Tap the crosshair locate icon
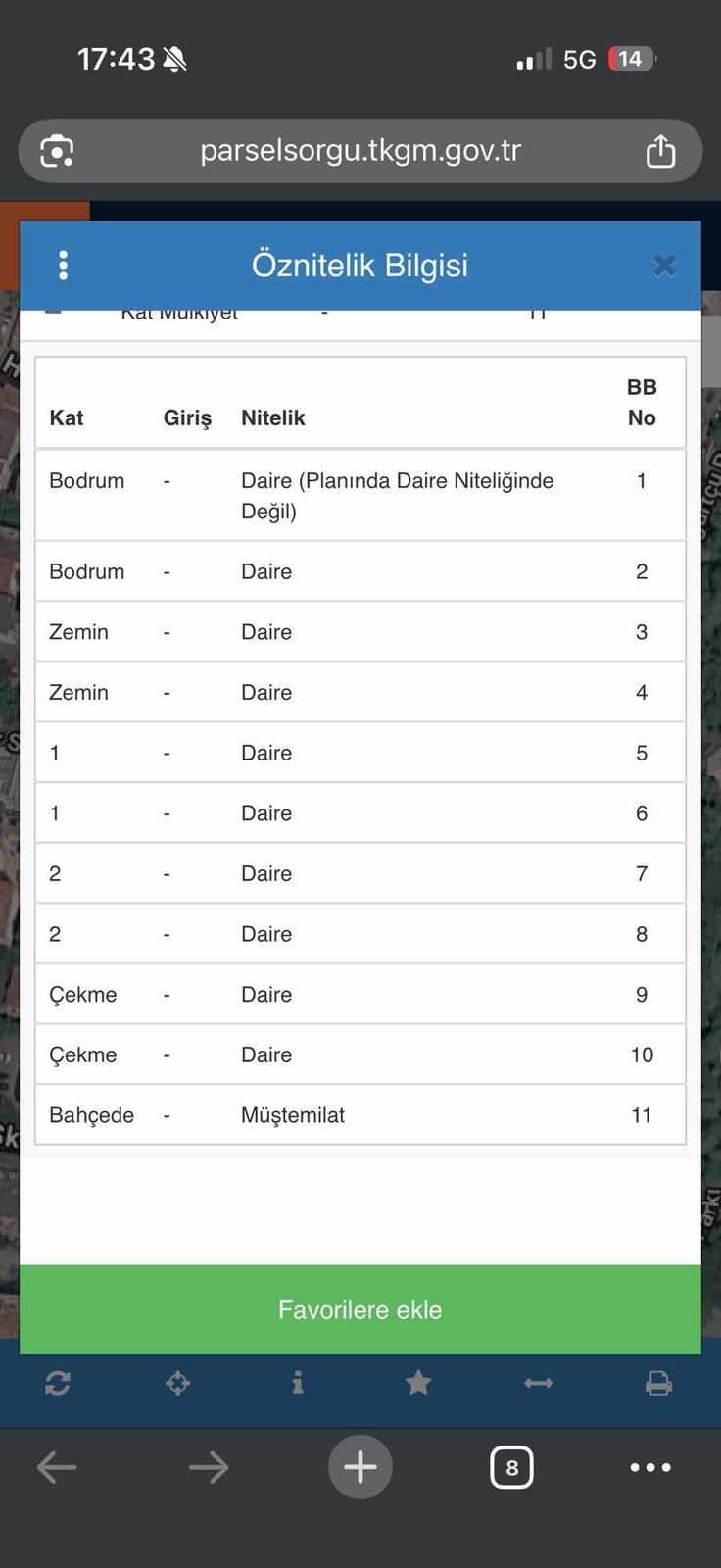 tap(177, 1383)
